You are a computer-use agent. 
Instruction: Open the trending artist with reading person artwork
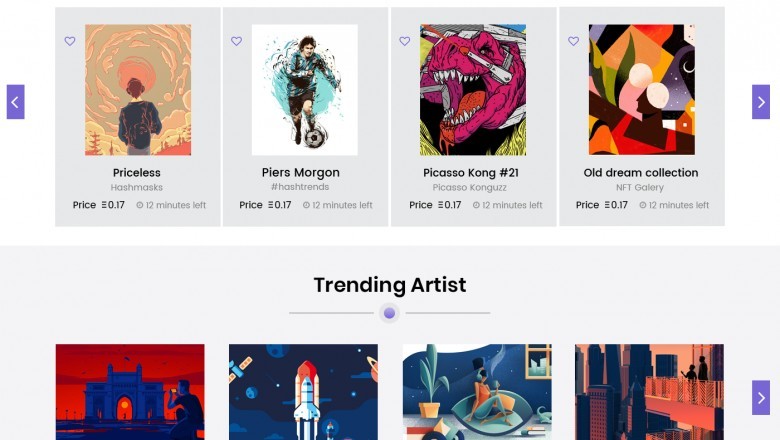coord(477,390)
